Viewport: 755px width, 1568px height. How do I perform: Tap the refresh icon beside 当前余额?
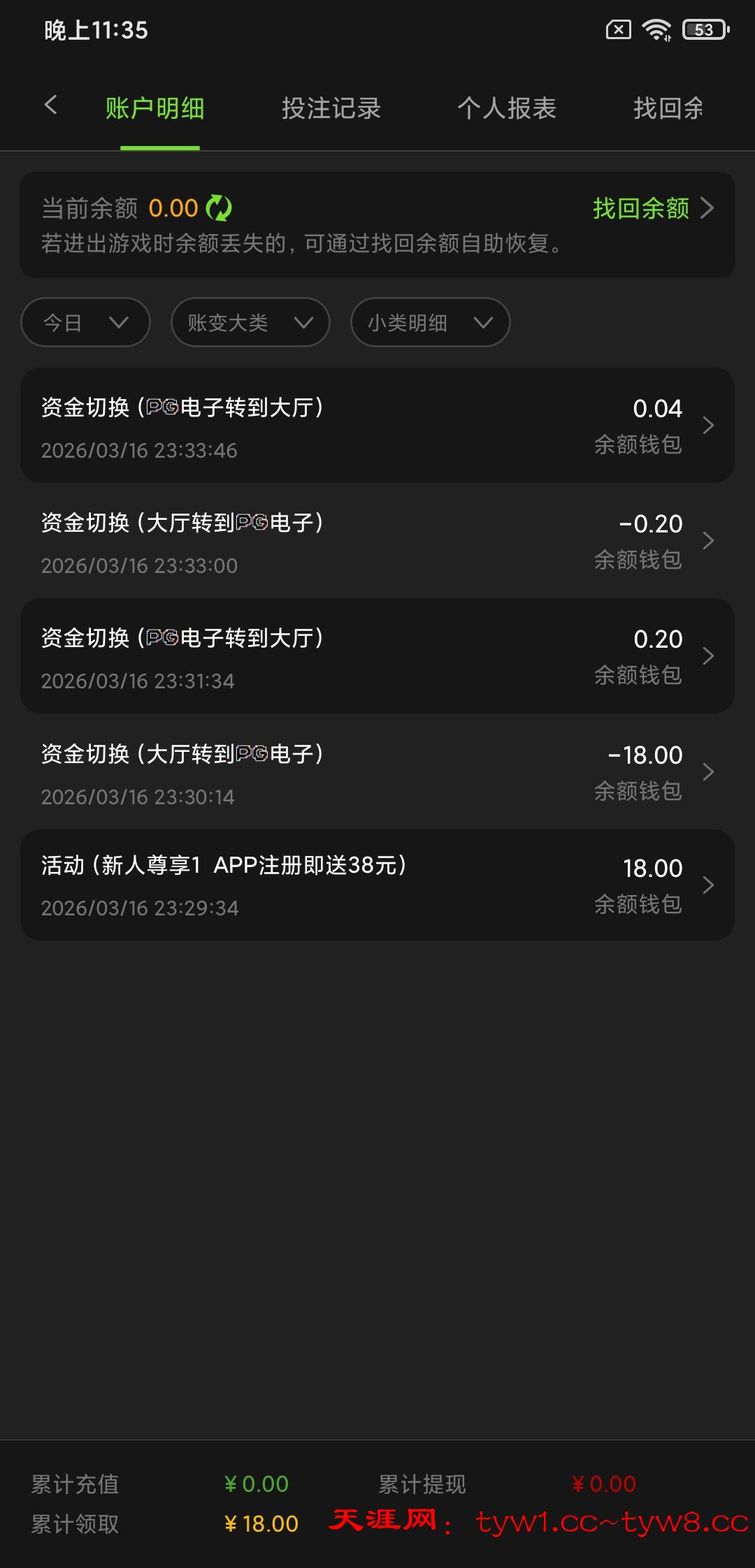tap(219, 208)
